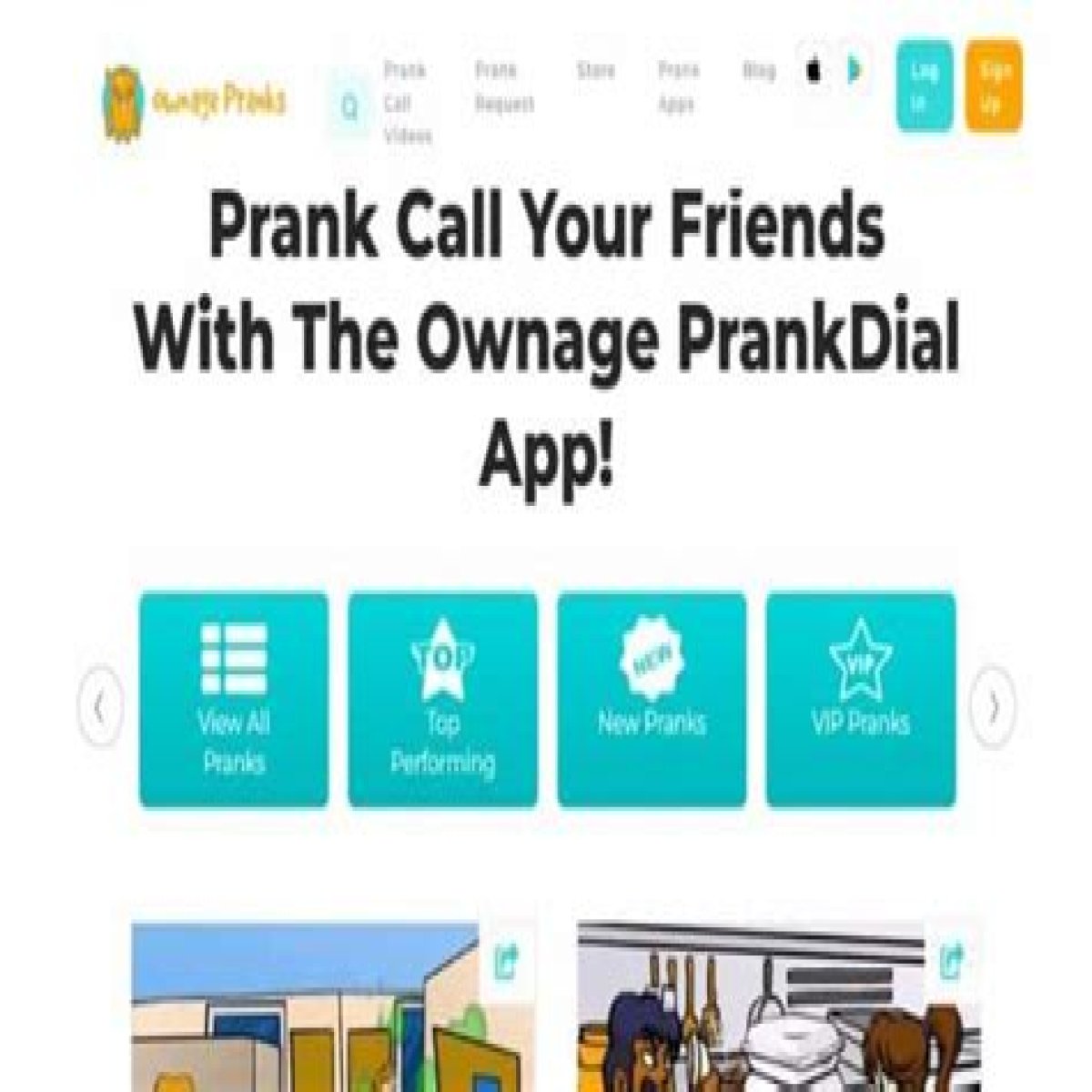
Task: Open View All Pranks tile
Action: pyautogui.click(x=234, y=699)
